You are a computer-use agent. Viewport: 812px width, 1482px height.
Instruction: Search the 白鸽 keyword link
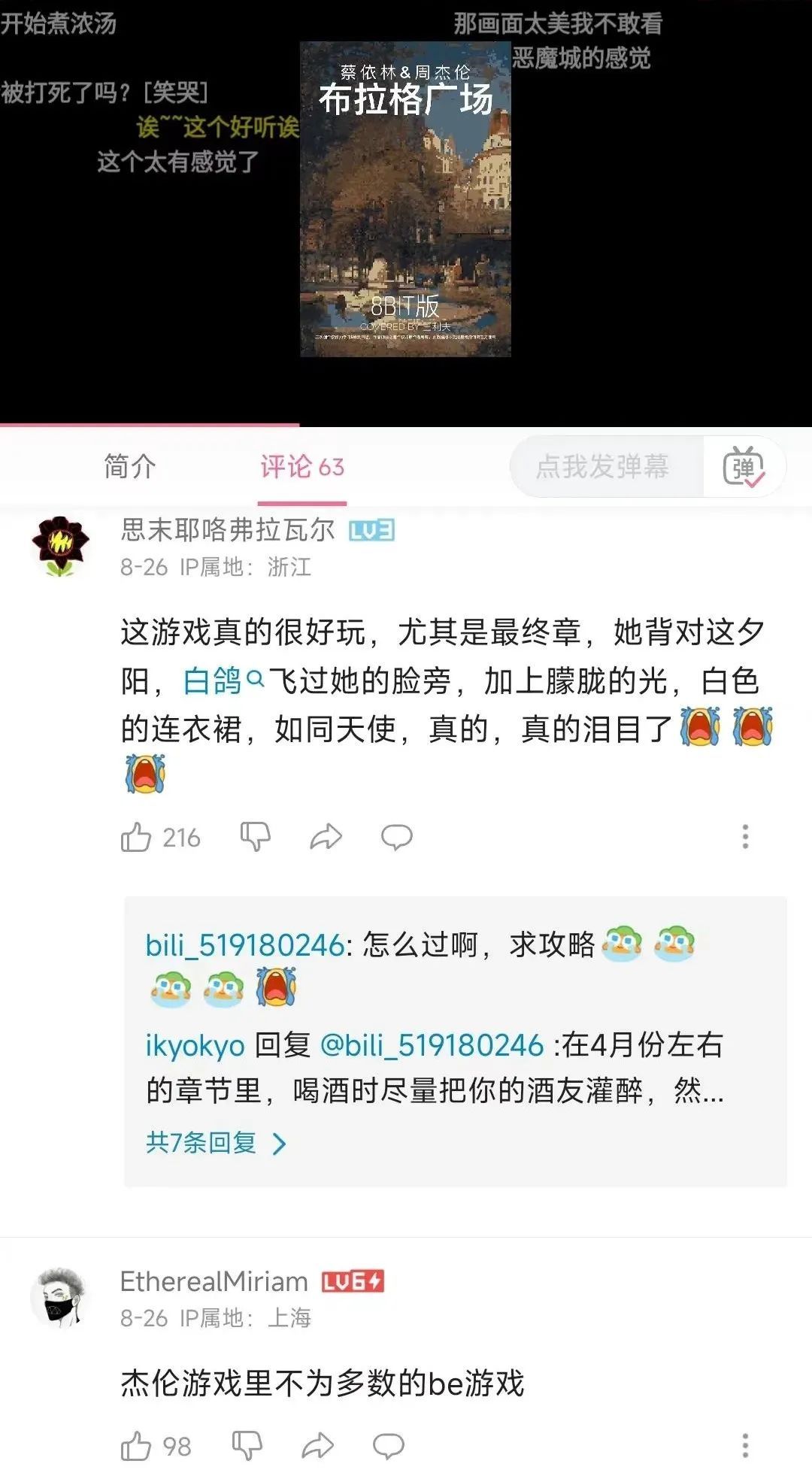[223, 681]
